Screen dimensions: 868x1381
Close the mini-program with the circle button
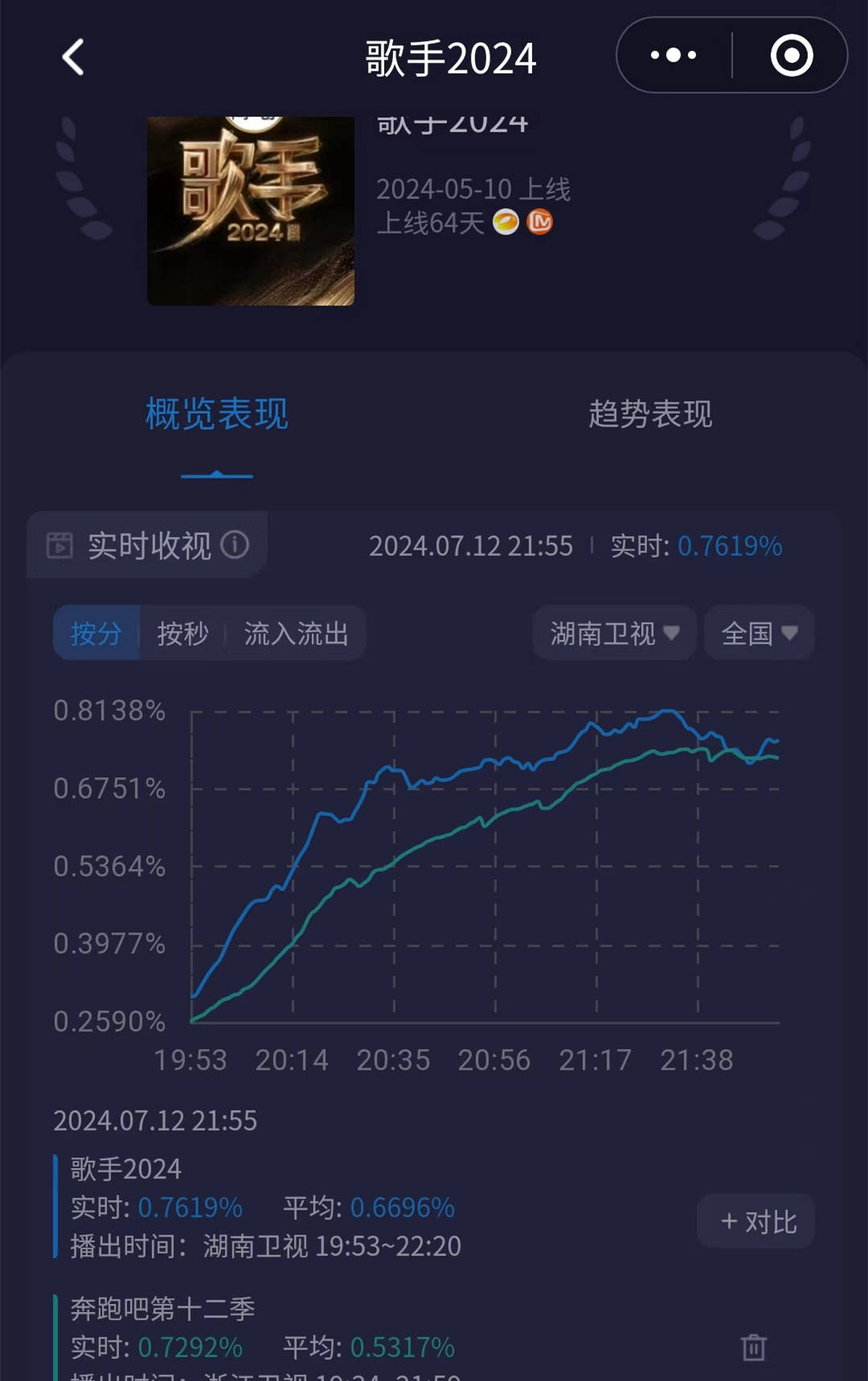[792, 55]
